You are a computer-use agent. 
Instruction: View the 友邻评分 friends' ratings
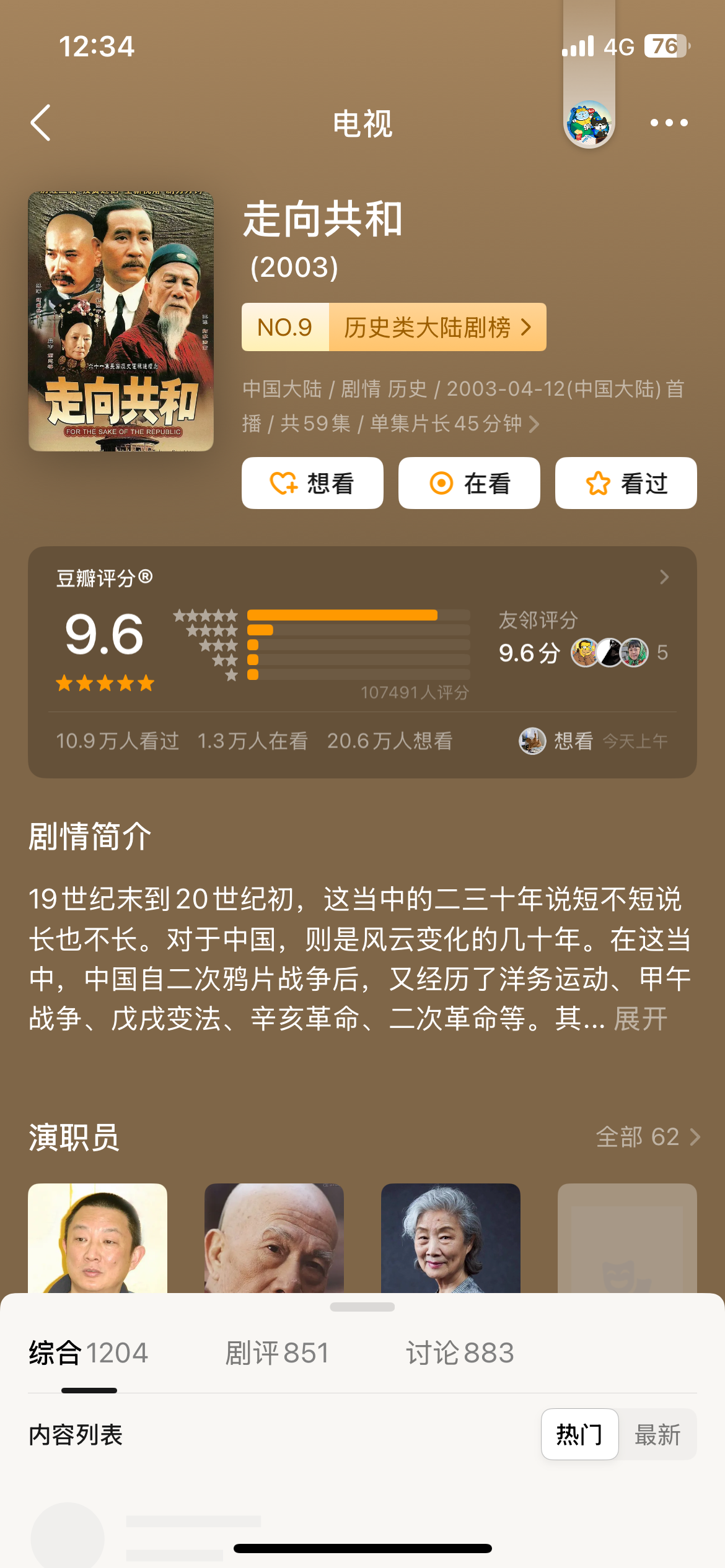pos(583,639)
